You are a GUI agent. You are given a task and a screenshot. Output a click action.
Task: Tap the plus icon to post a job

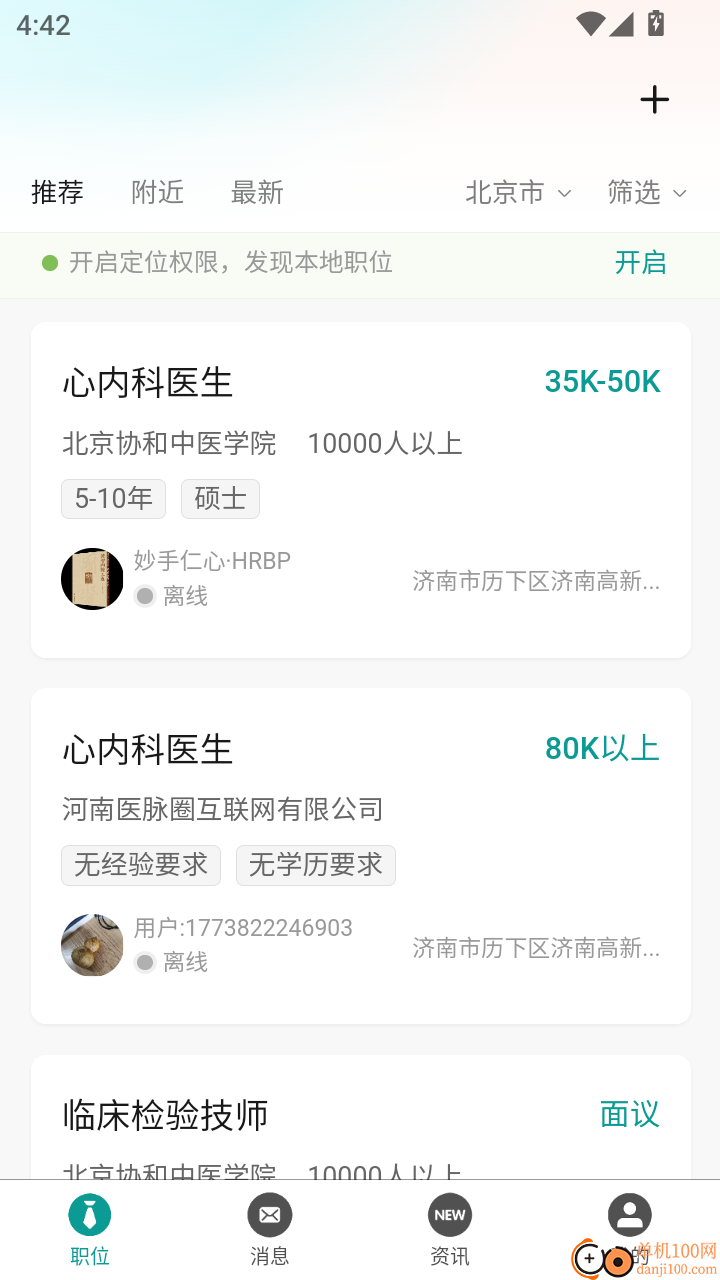655,98
